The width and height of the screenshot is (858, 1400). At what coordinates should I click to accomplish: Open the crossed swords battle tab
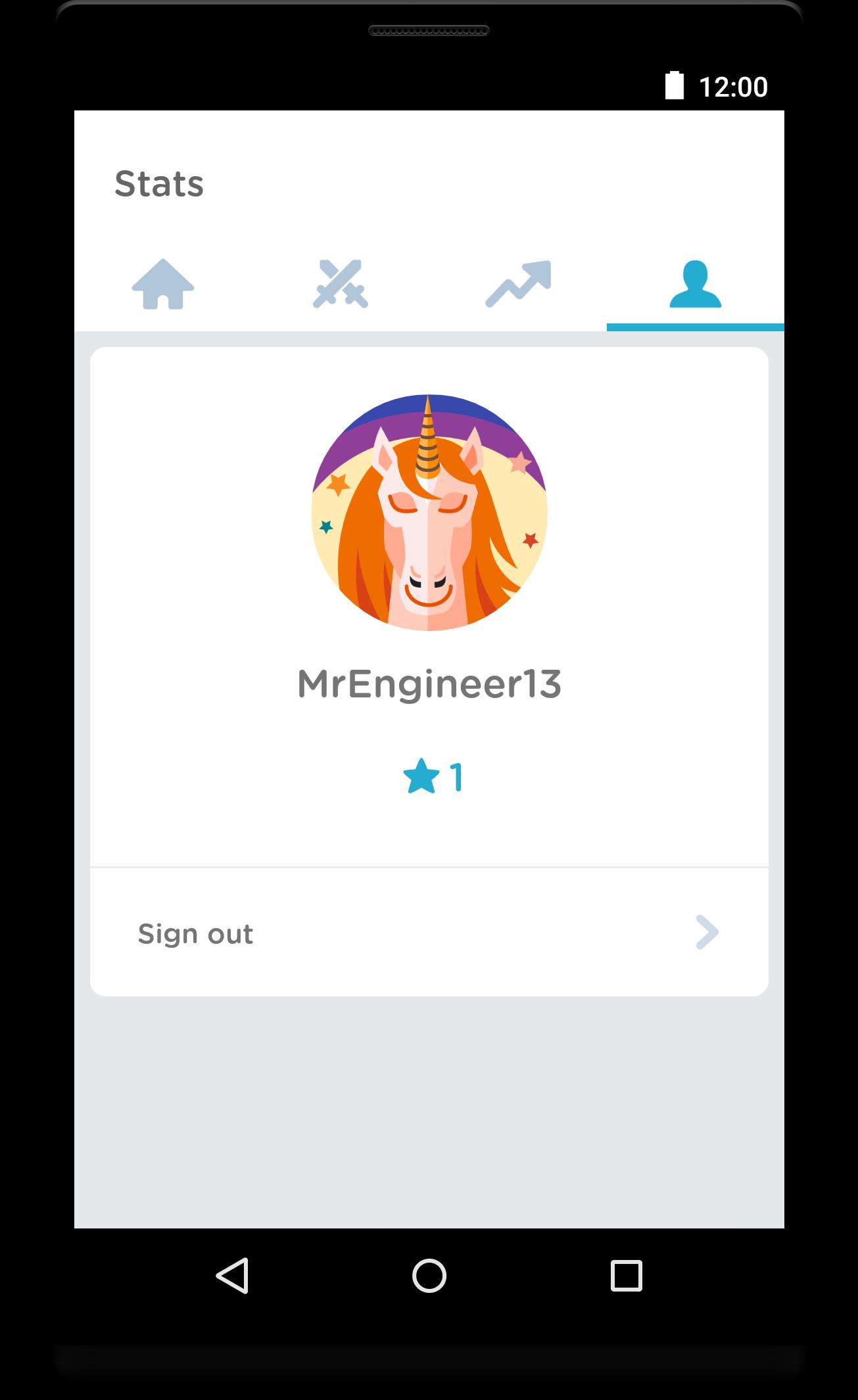pyautogui.click(x=341, y=285)
